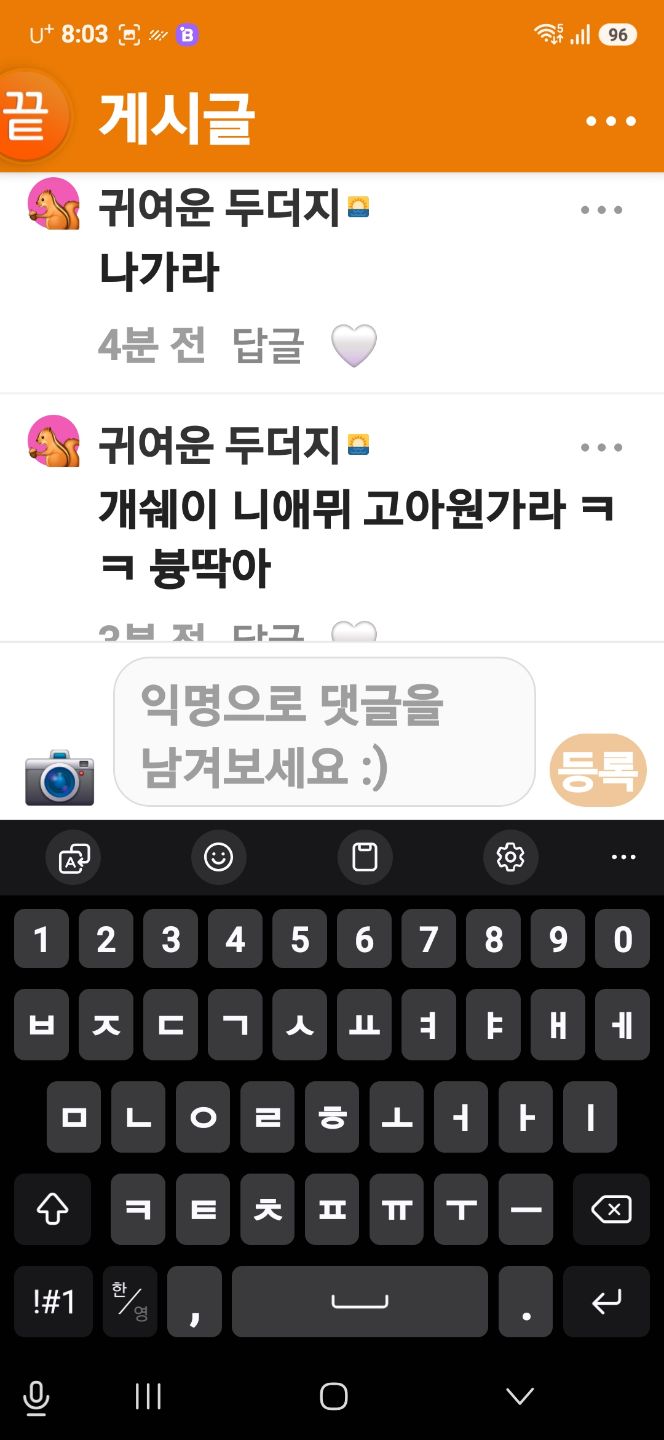Switch keyboard language with 한/영 key
664x1440 pixels.
130,1301
